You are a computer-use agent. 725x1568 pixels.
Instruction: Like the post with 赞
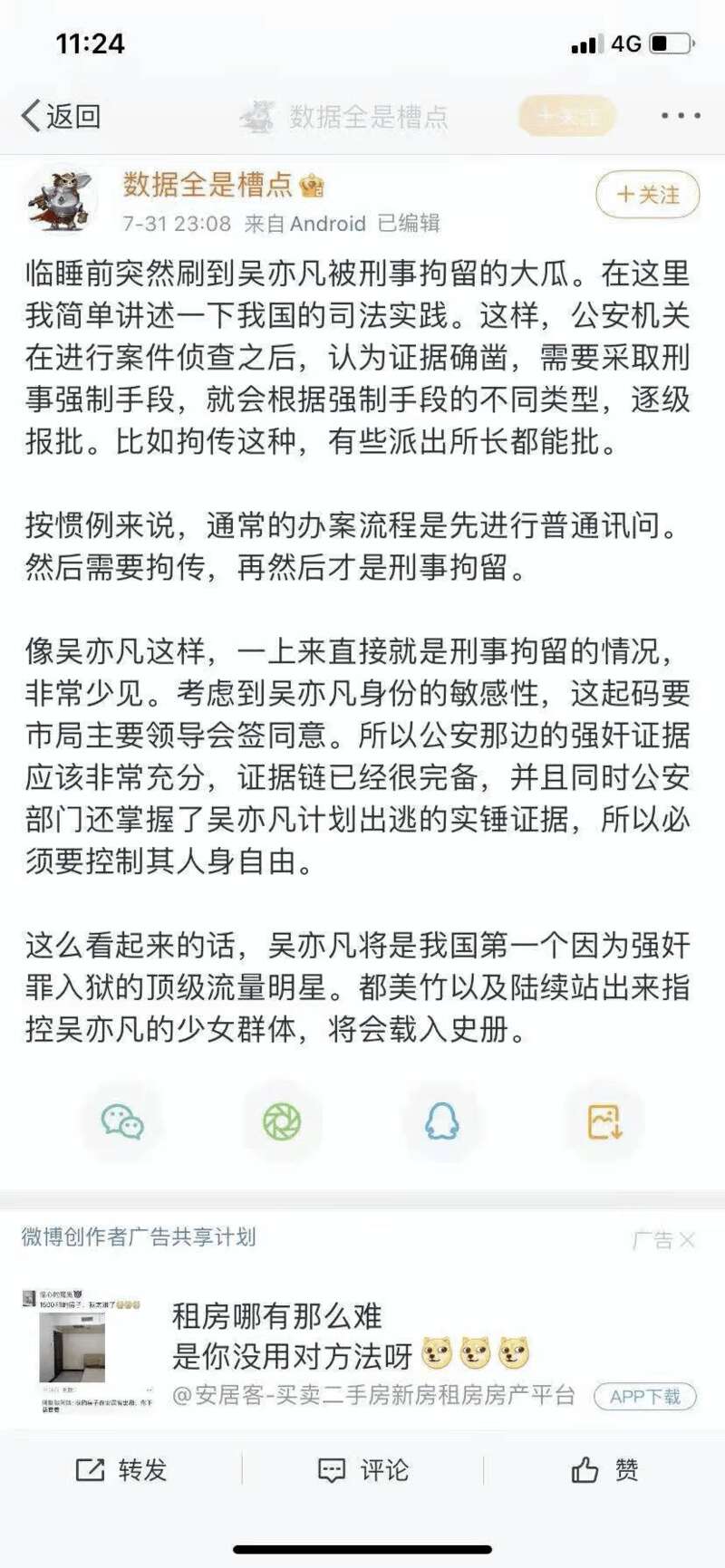pos(604,1469)
